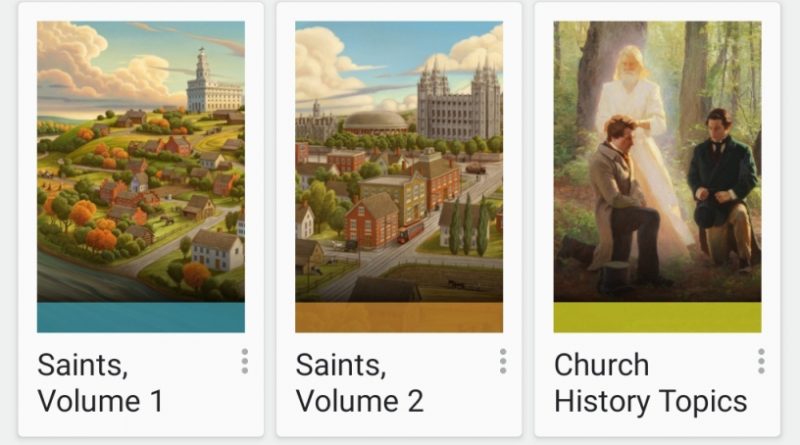Open overflow menu for Saints, Volume 2

click(503, 362)
